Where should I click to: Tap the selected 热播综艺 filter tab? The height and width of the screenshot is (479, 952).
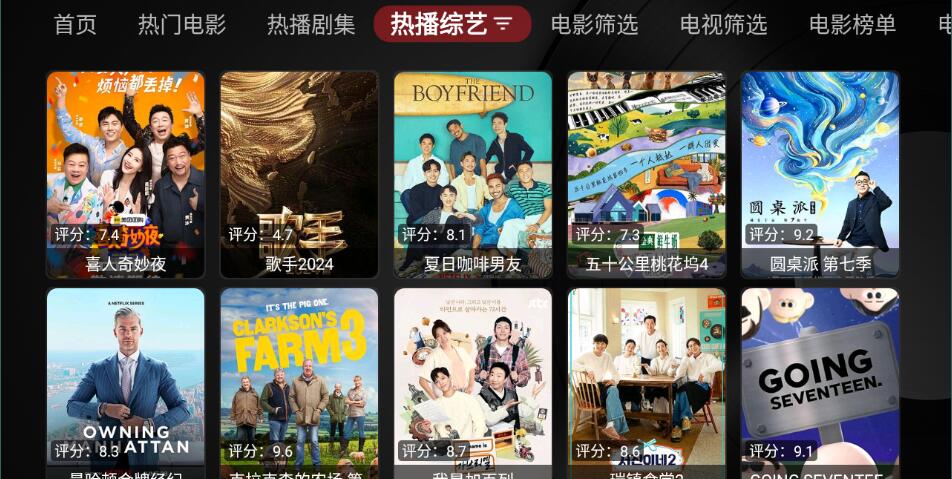pyautogui.click(x=452, y=24)
